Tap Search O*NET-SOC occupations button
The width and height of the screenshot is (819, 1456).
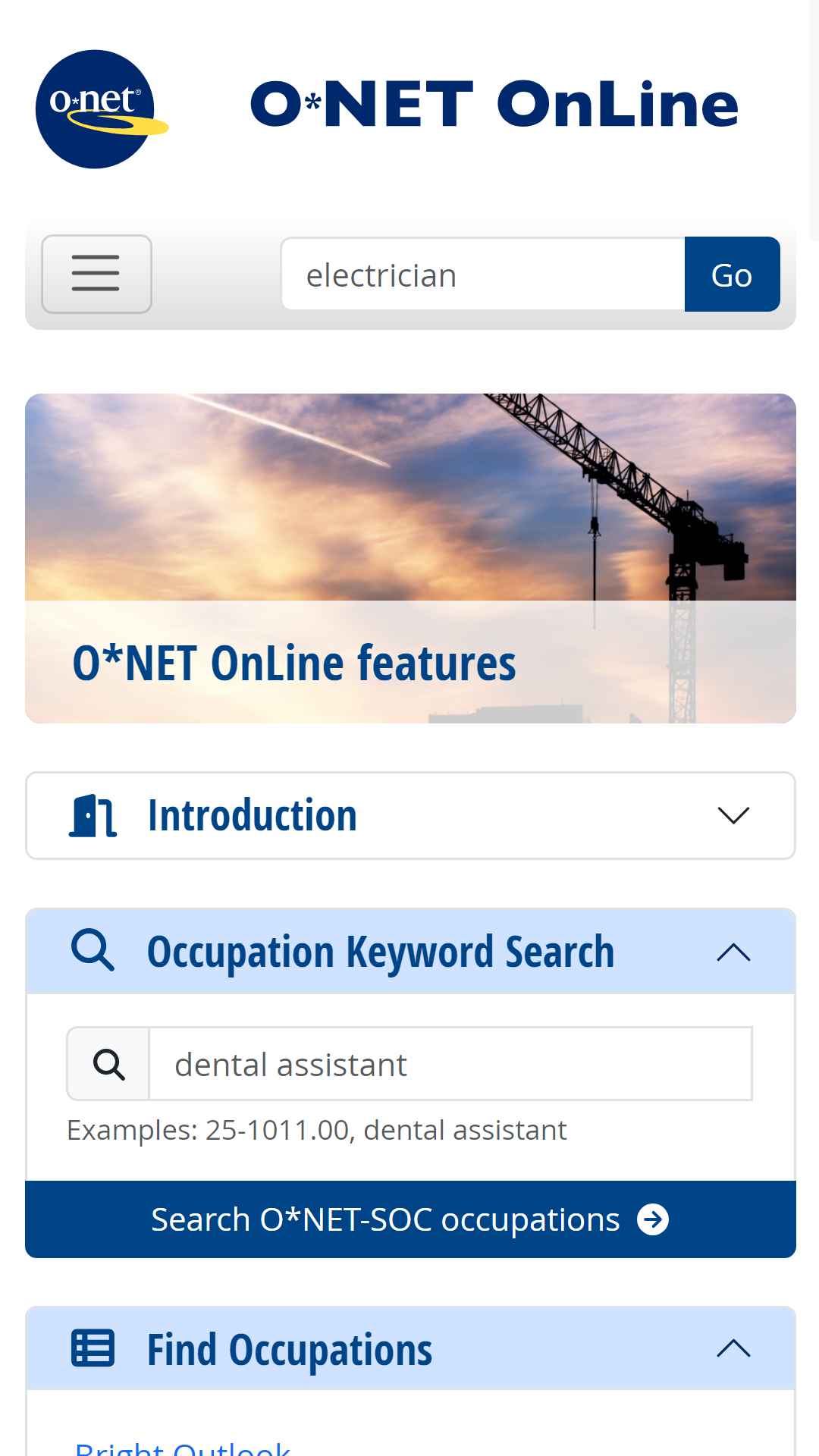point(410,1219)
